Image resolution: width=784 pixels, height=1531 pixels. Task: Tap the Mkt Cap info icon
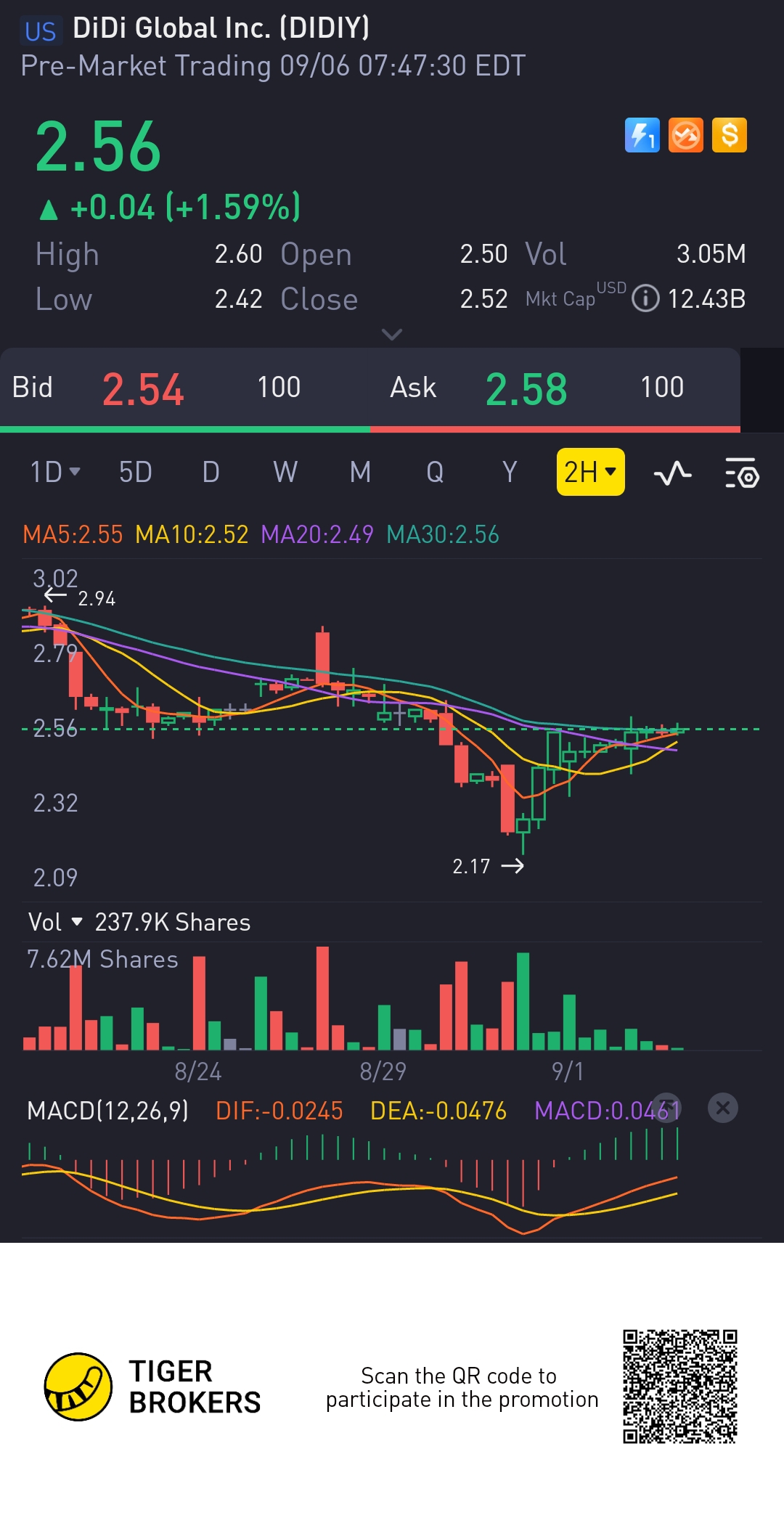pyautogui.click(x=645, y=298)
